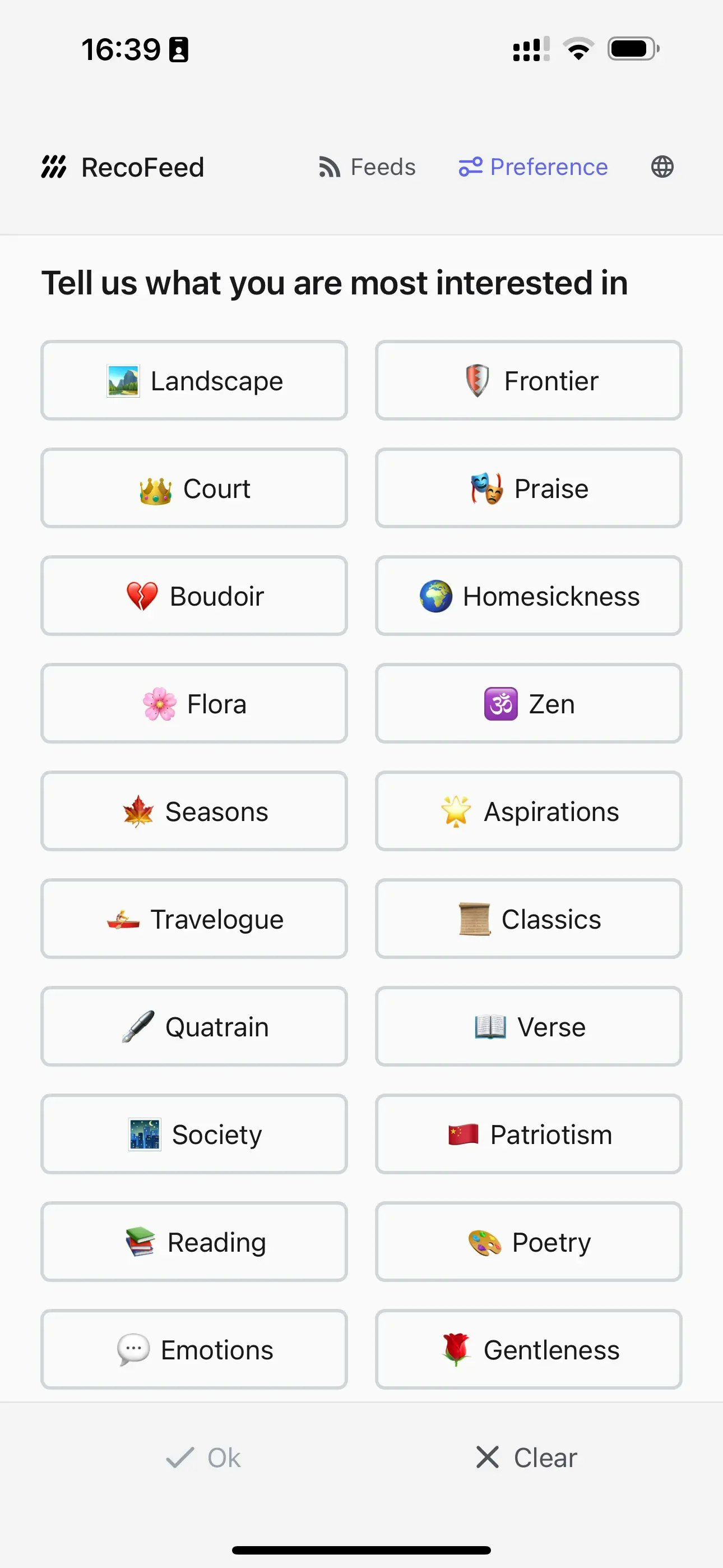Screen dimensions: 723x1568
Task: Confirm selections with Ok
Action: [203, 1458]
